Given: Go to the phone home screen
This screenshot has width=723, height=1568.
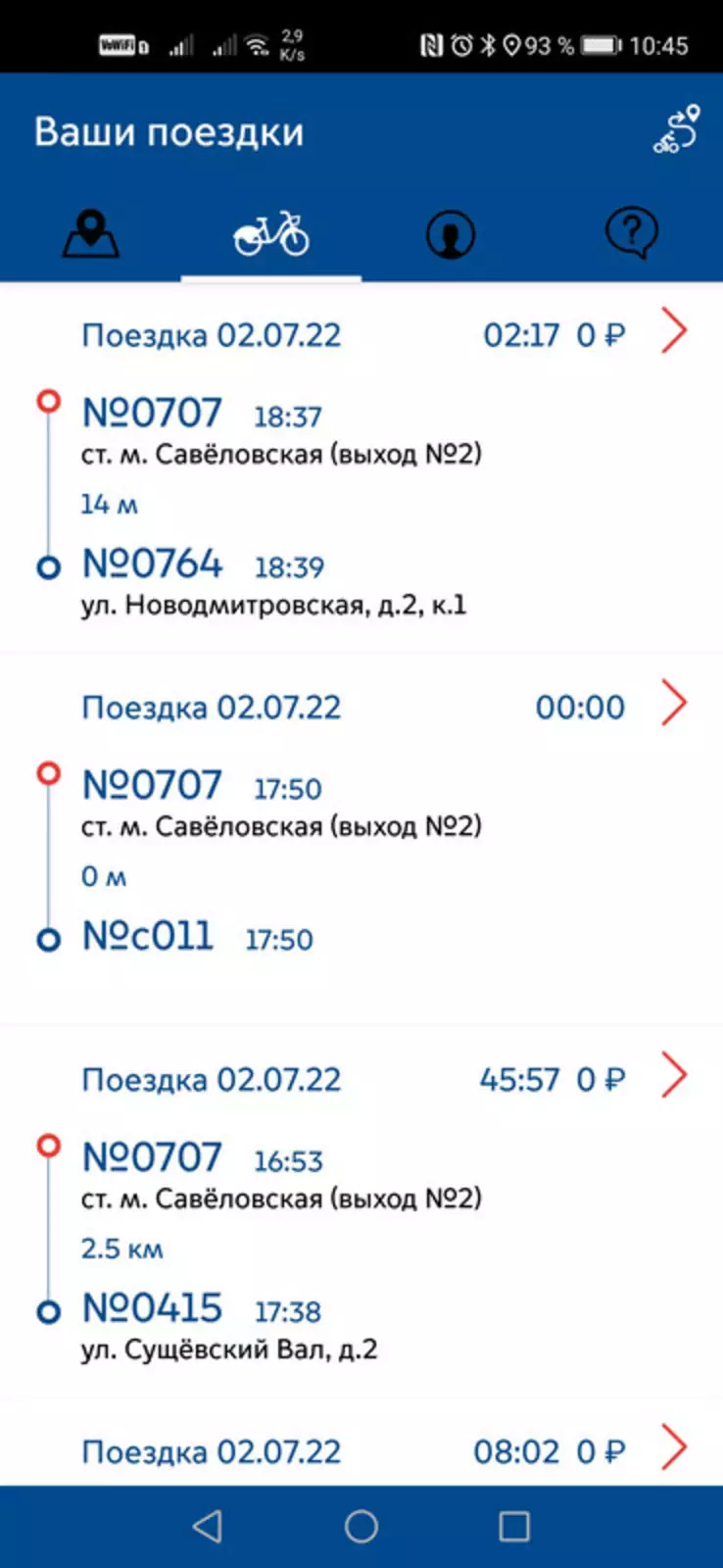Looking at the screenshot, I should coord(361,1526).
